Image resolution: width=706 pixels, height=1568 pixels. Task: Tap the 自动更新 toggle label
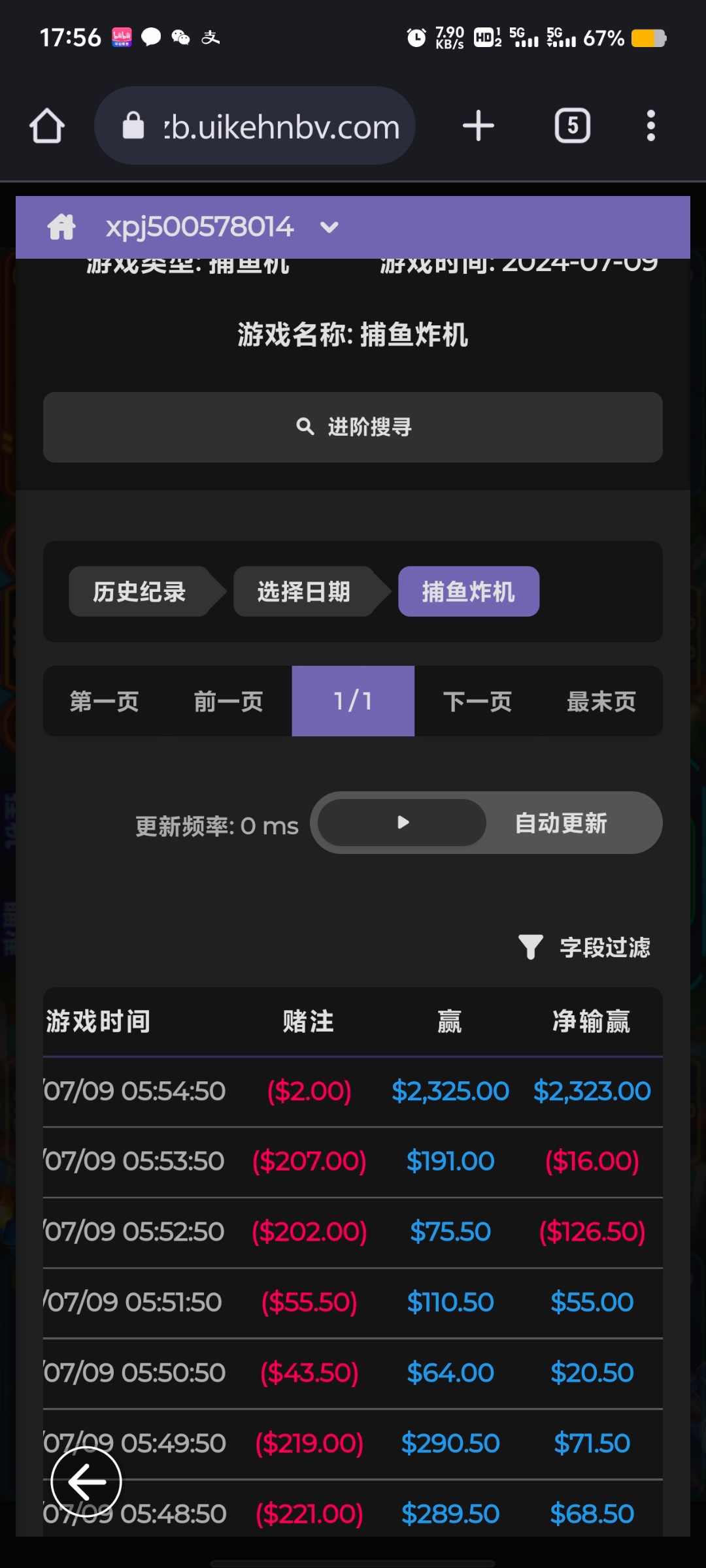561,823
